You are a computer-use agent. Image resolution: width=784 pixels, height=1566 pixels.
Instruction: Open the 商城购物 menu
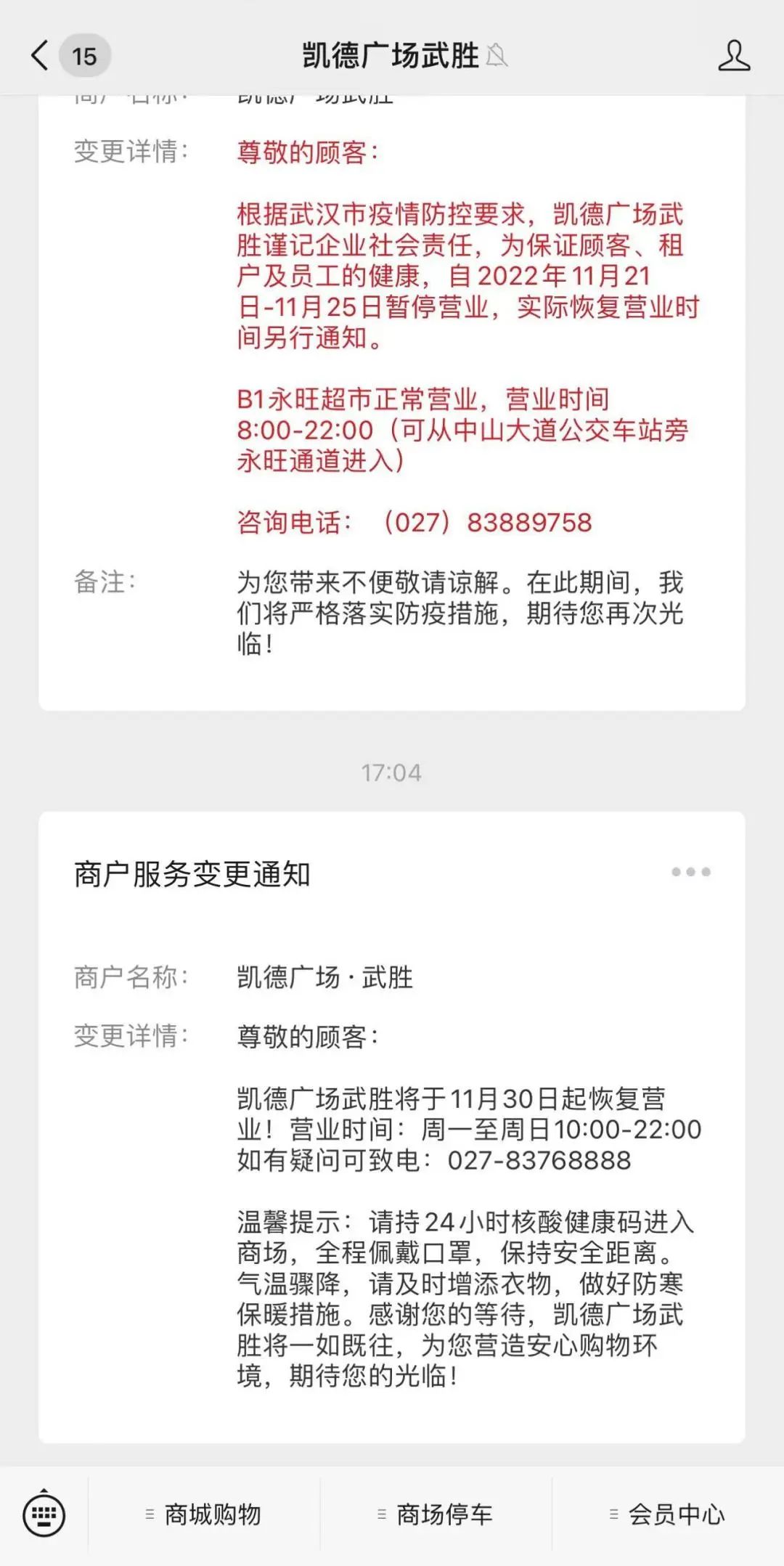click(x=204, y=1514)
